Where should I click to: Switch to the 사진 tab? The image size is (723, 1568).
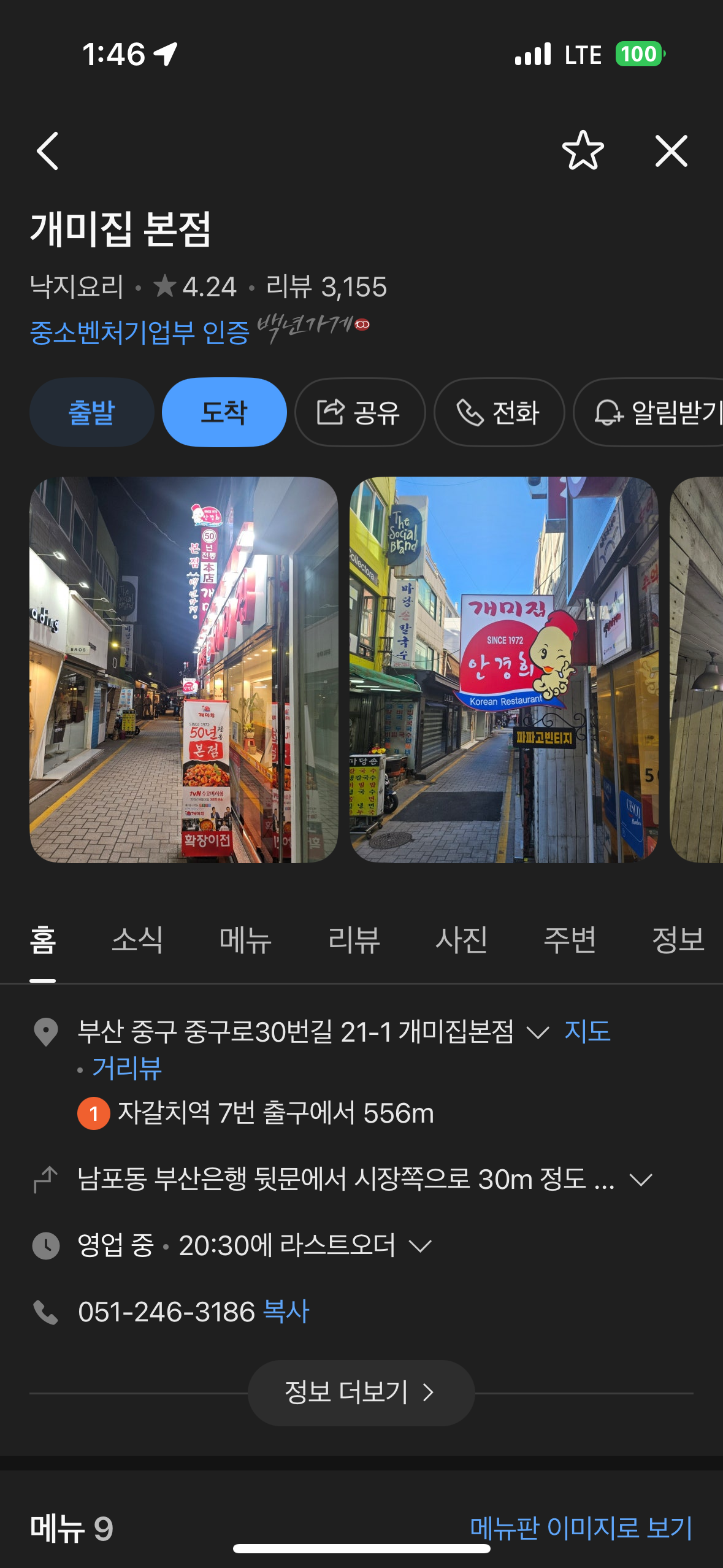[x=461, y=940]
